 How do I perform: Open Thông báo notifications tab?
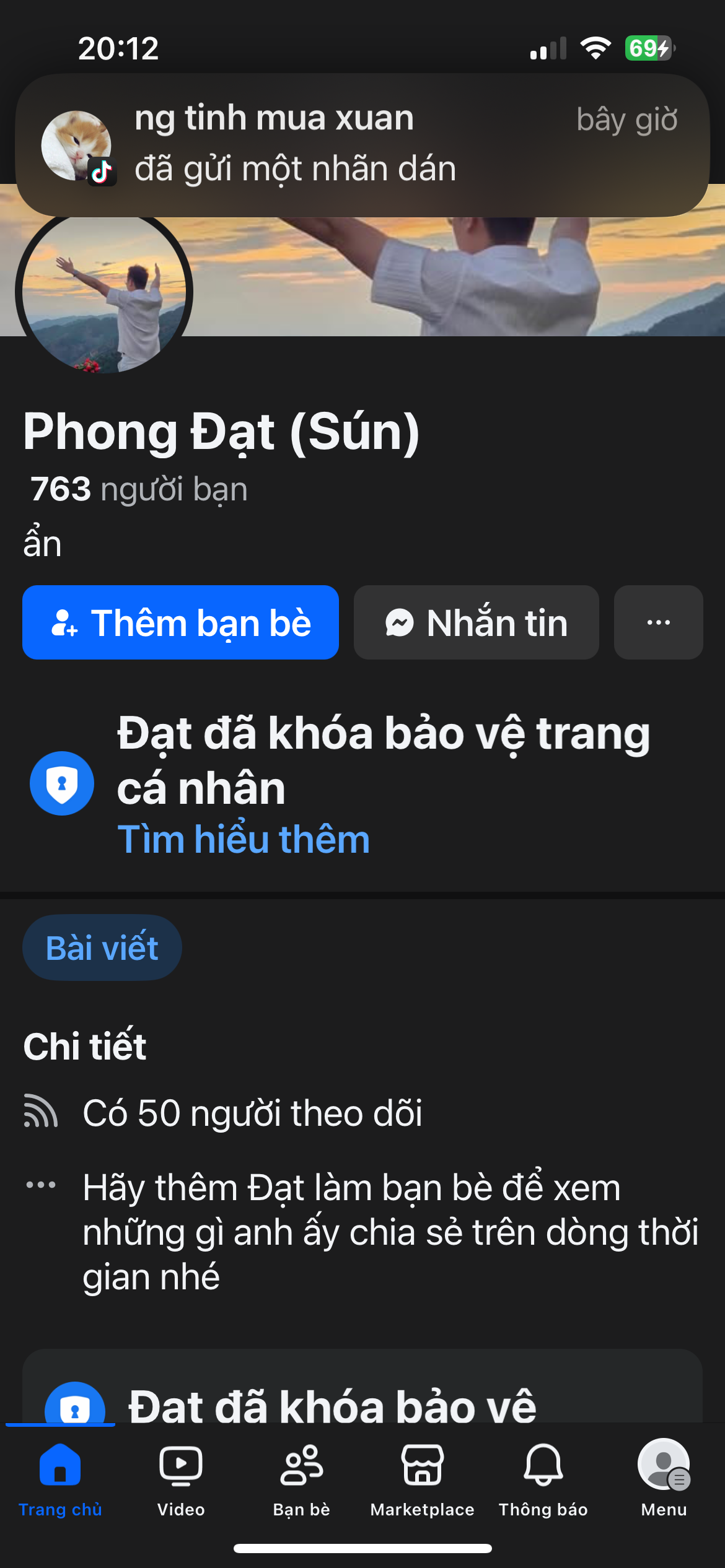(x=543, y=1480)
